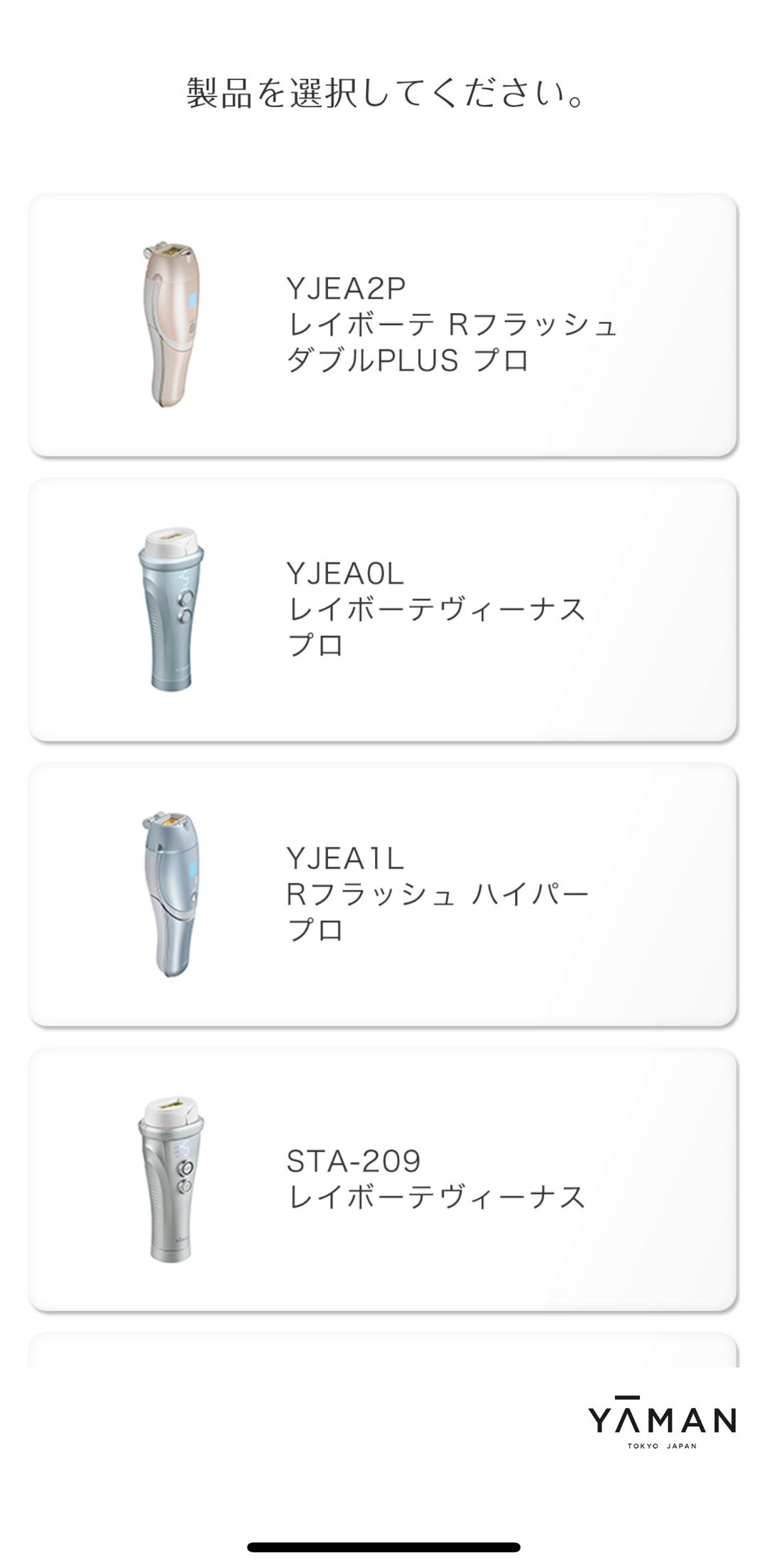Select the YJEA2P Rフラッシュ ダブルPLUS プロ card
767x1568 pixels.
383,325
